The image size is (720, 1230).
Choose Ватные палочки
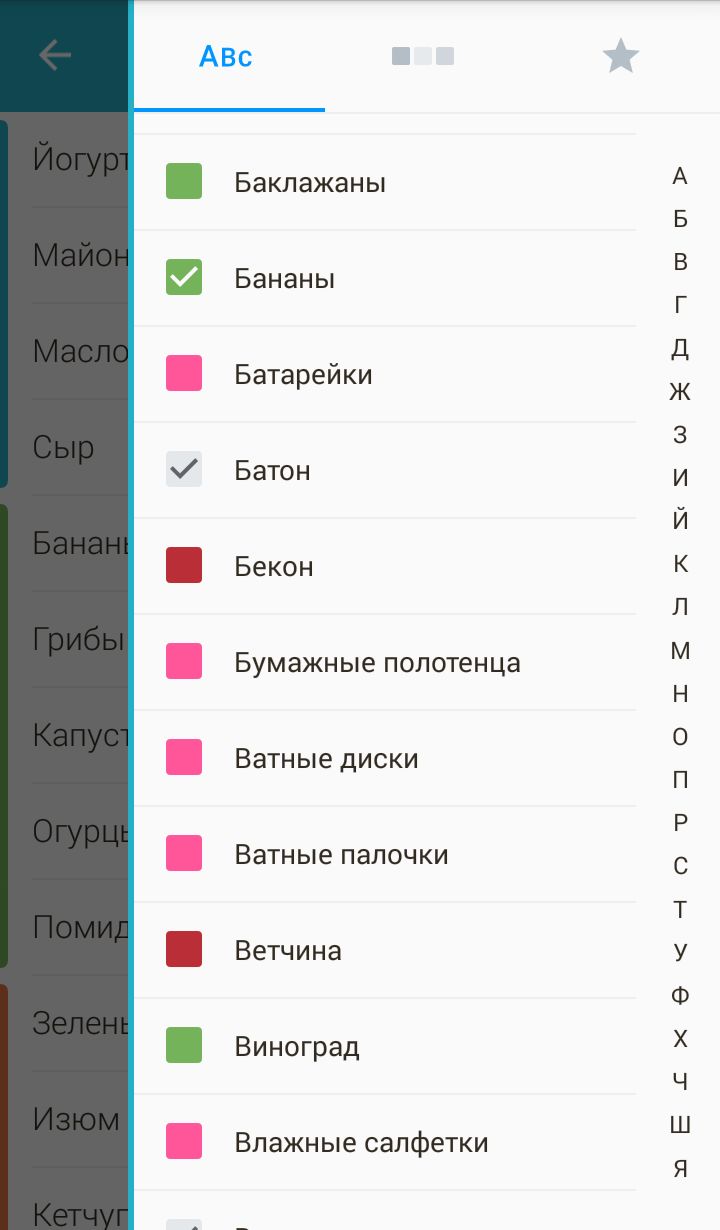385,855
